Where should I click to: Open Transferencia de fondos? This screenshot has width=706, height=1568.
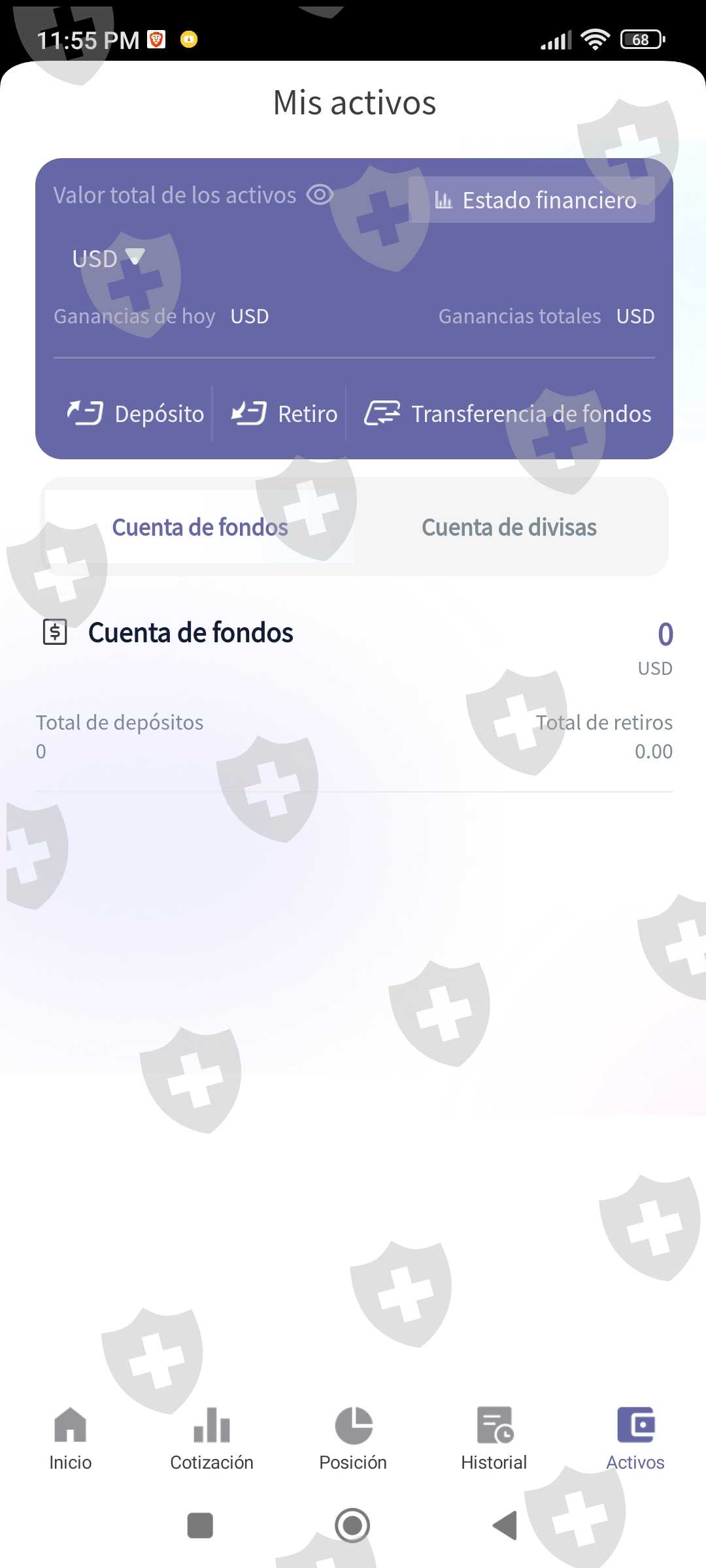pyautogui.click(x=508, y=414)
